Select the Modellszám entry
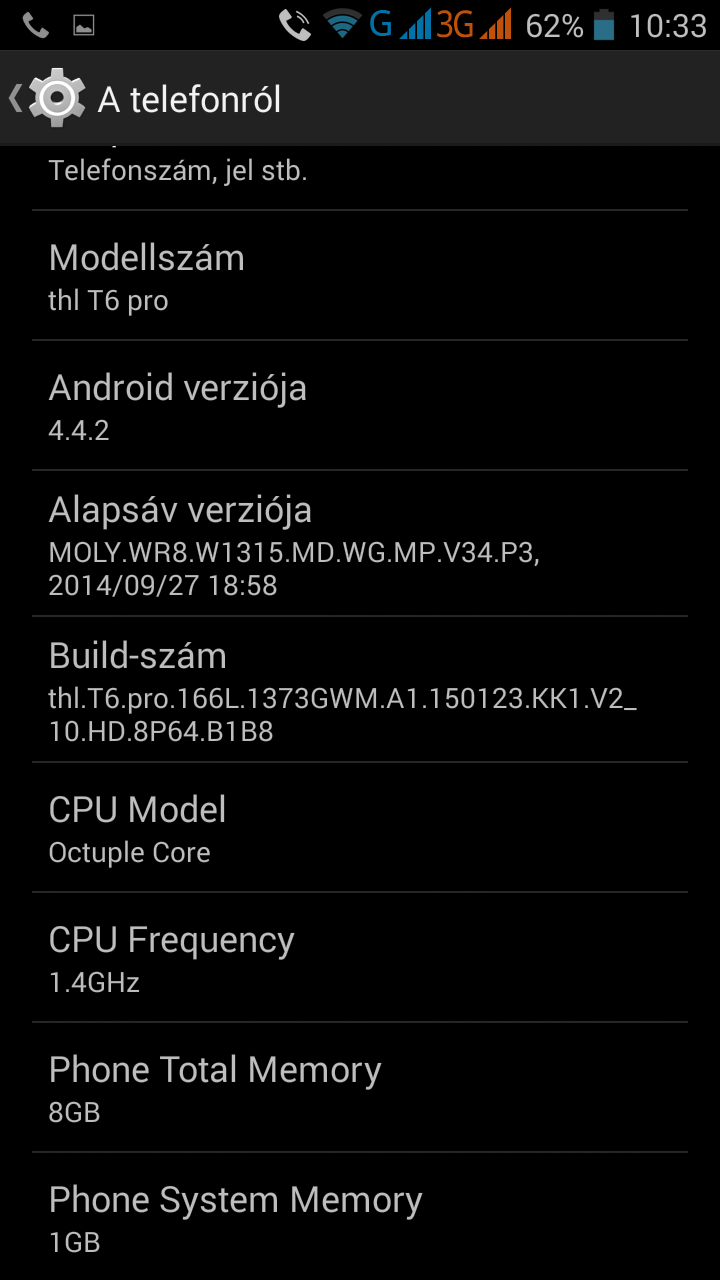Screen dimensions: 720x1280 pyautogui.click(x=360, y=275)
